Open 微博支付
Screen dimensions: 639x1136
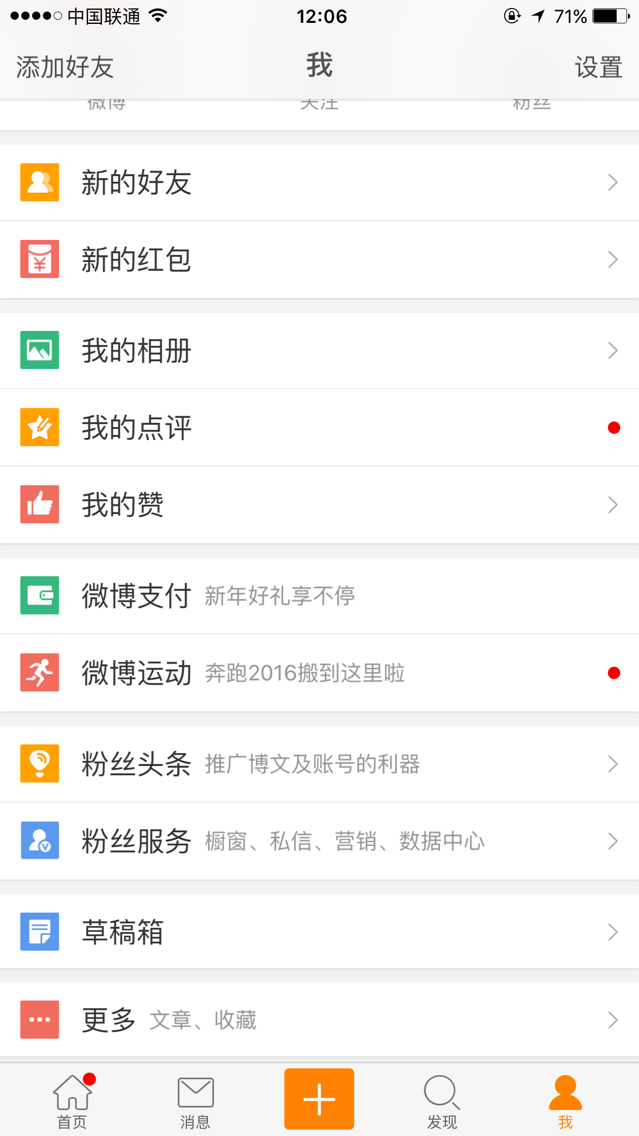(319, 596)
